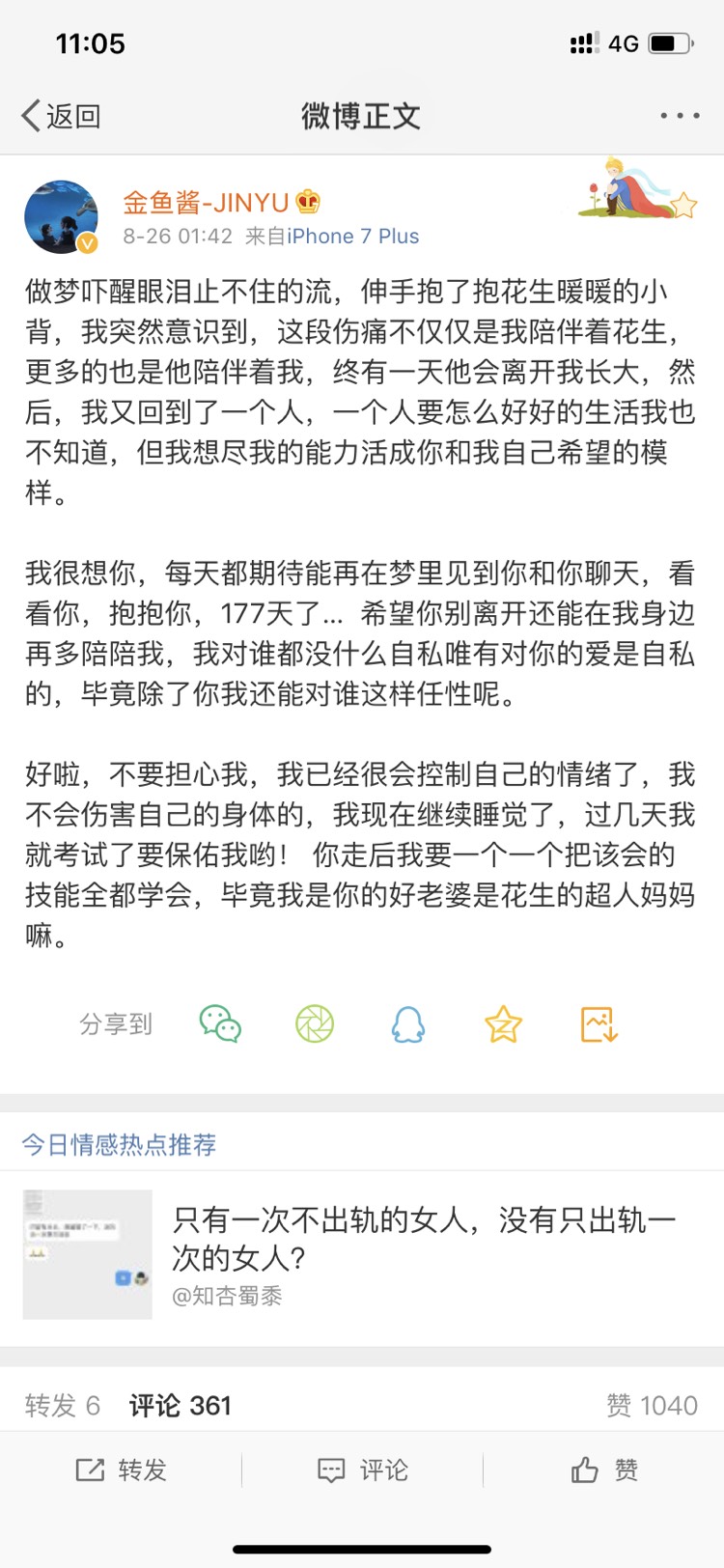Like the post with 赞 button

point(603,1470)
